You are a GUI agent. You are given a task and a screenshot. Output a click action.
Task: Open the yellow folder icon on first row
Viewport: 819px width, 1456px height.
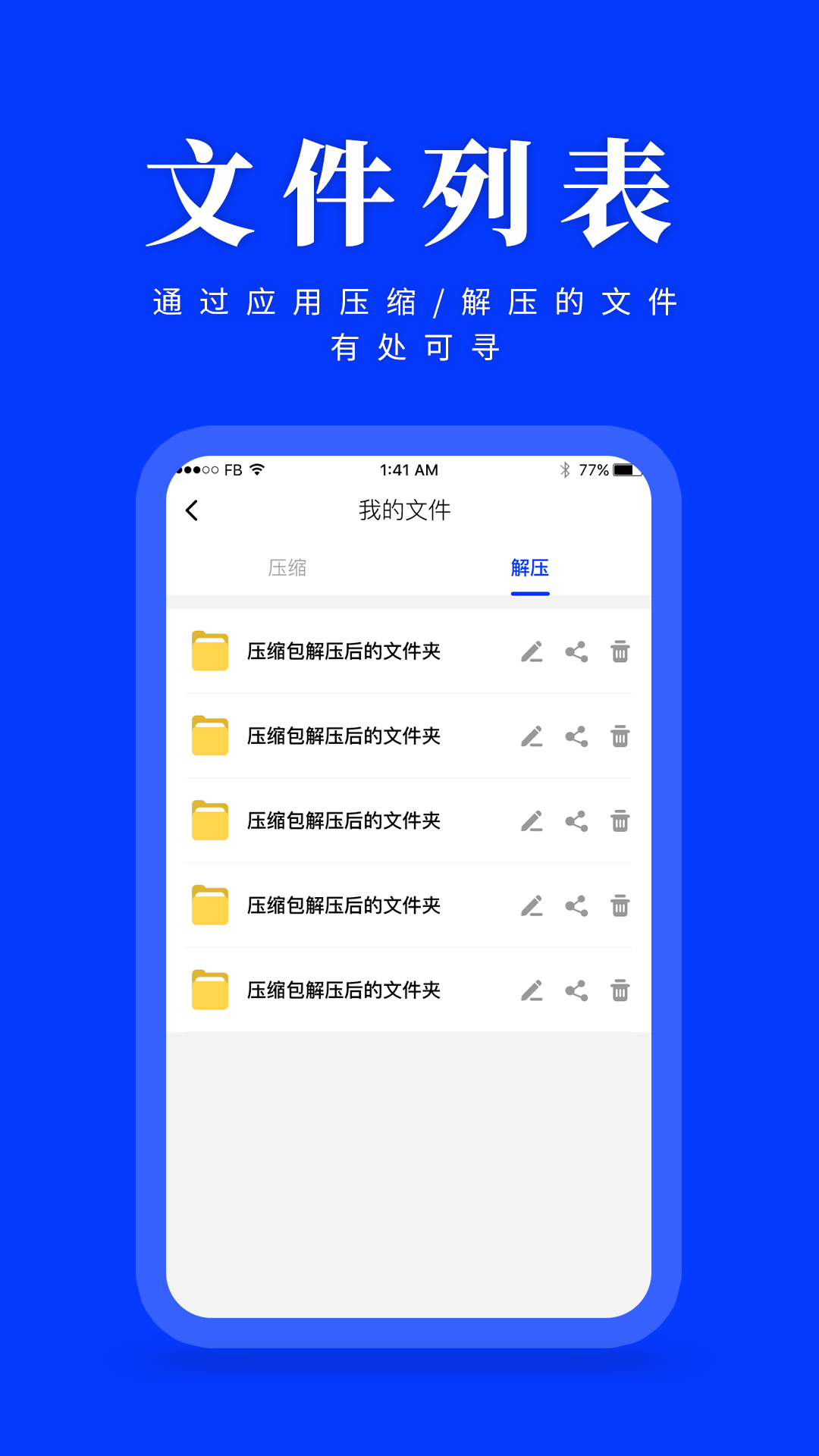pos(209,651)
